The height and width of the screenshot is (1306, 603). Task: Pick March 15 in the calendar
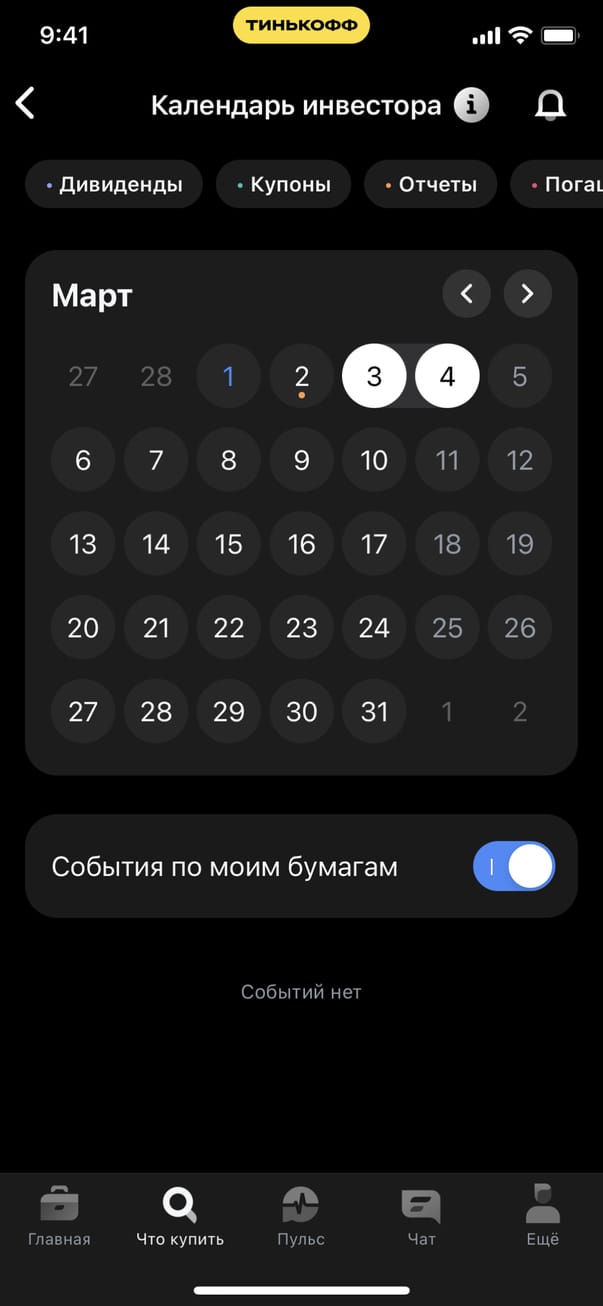pyautogui.click(x=228, y=544)
